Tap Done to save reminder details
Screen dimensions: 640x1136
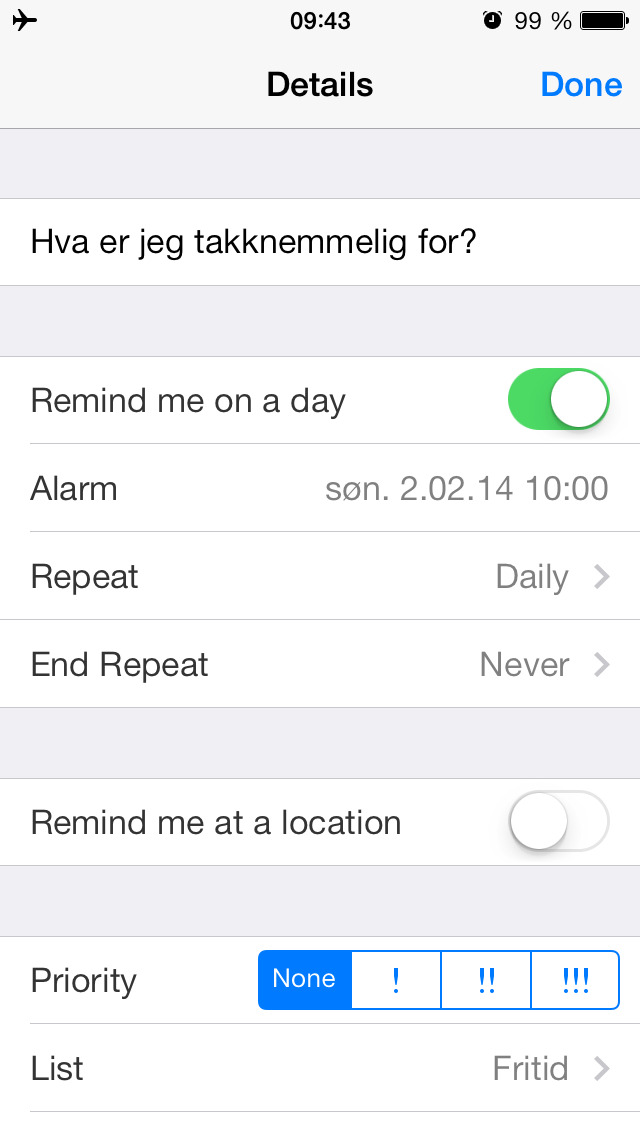(581, 85)
